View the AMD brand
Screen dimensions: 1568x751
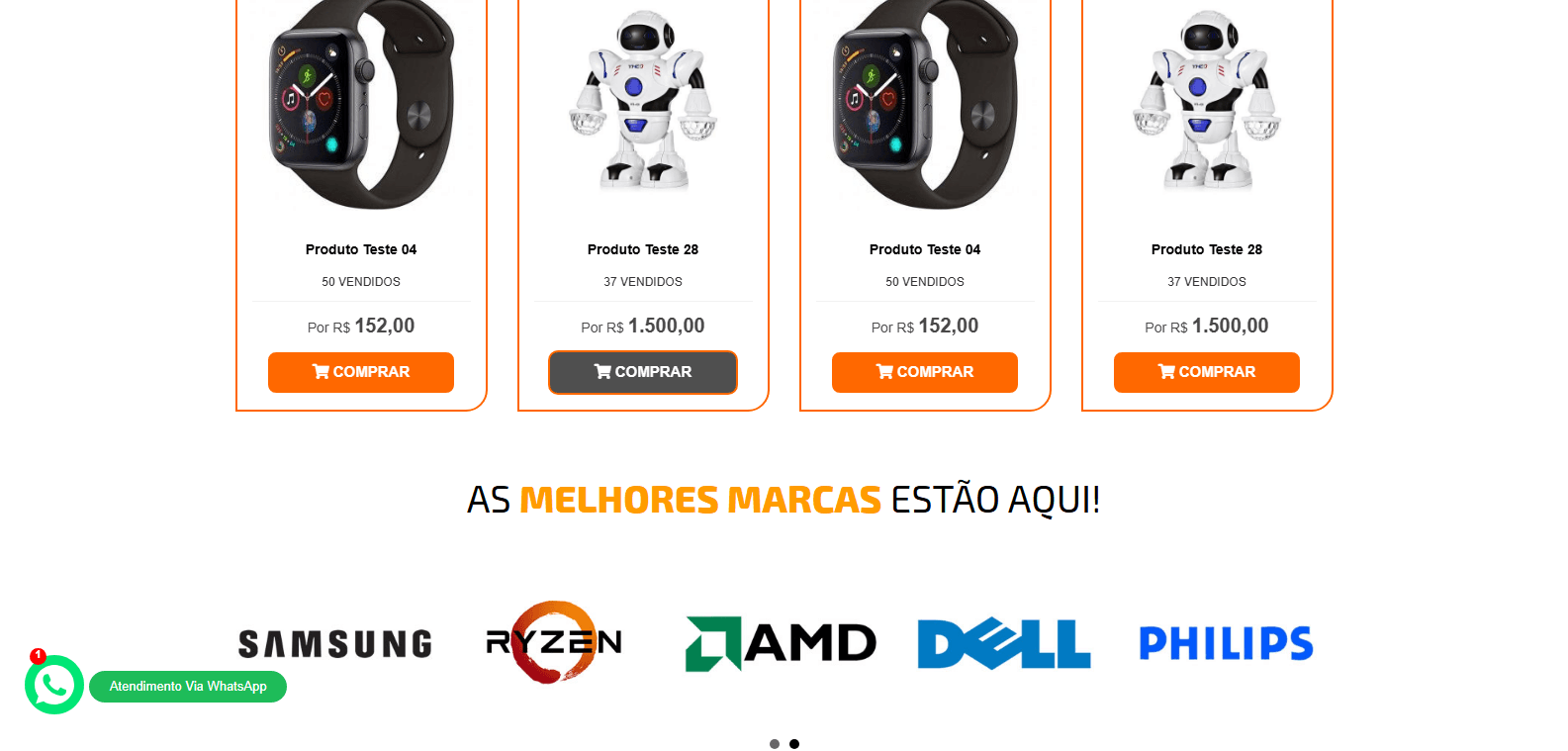(781, 643)
